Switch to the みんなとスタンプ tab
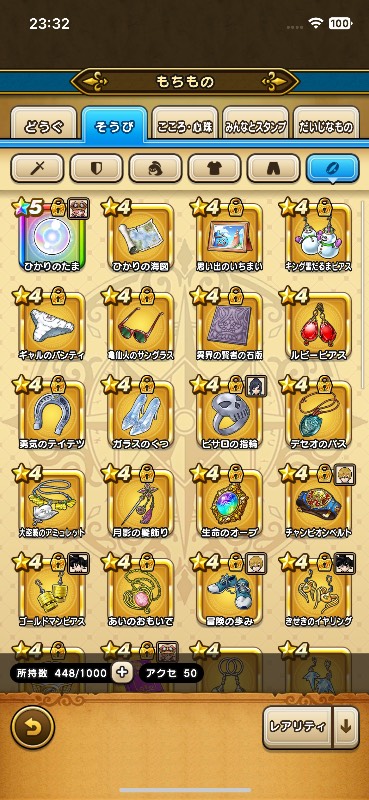This screenshot has width=369, height=800. (256, 126)
